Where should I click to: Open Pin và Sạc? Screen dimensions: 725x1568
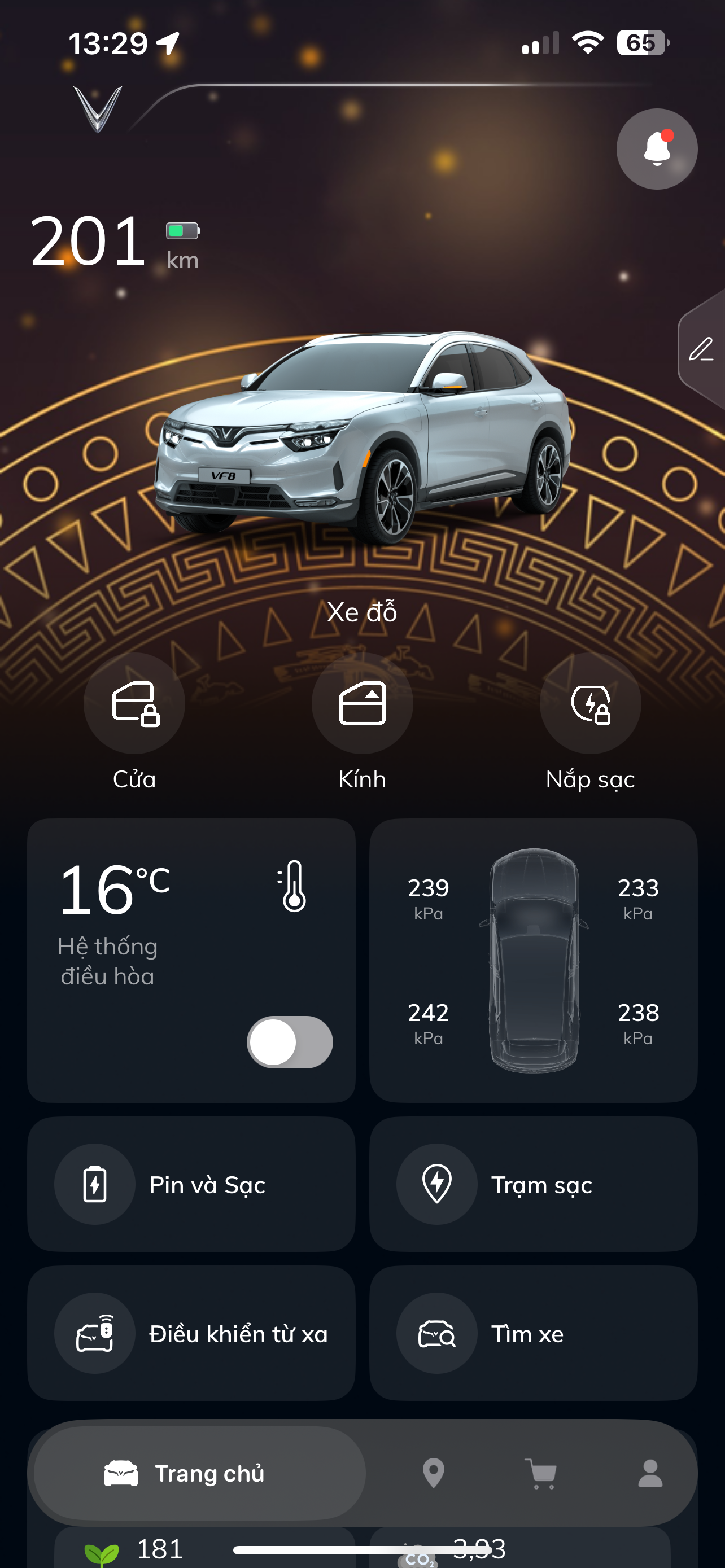click(191, 1185)
